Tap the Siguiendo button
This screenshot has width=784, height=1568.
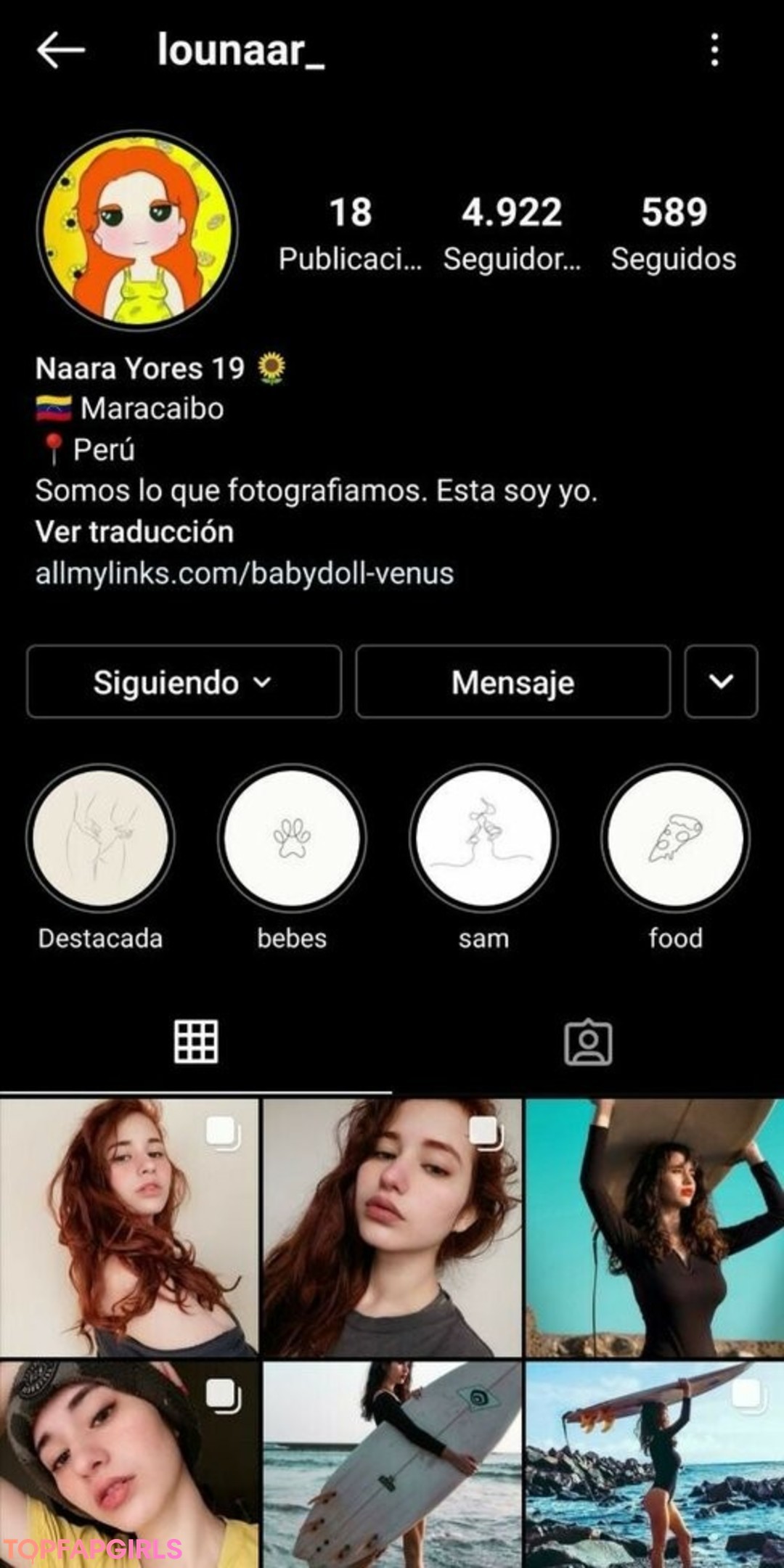coord(184,682)
